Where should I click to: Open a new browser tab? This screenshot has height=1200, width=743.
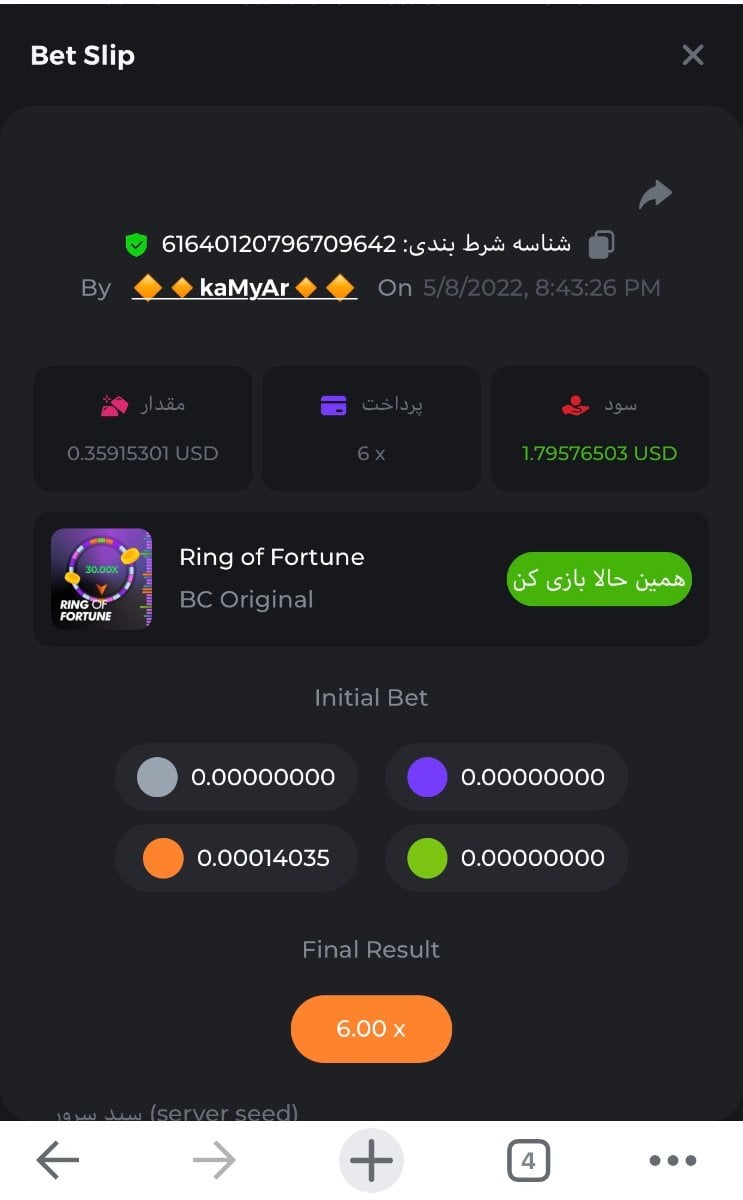click(x=371, y=1160)
